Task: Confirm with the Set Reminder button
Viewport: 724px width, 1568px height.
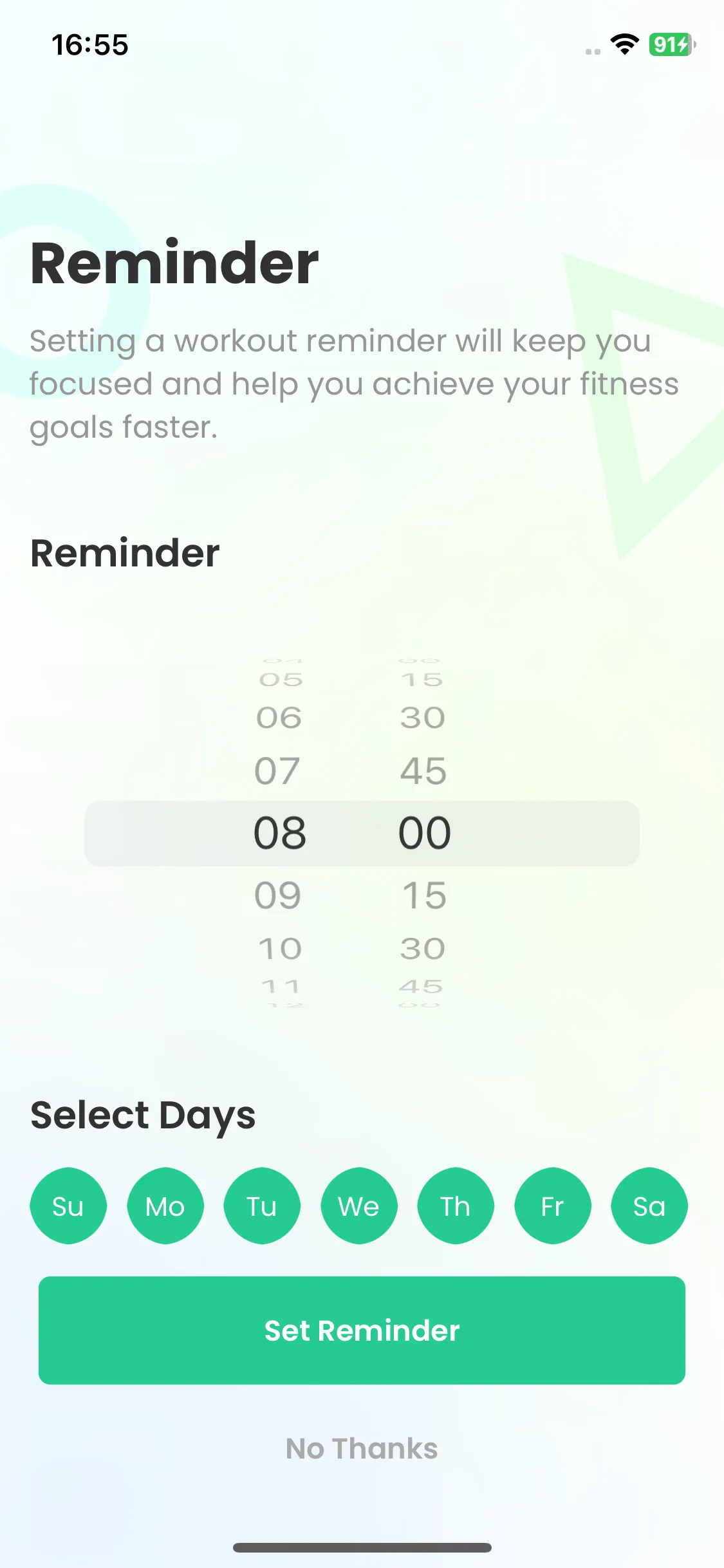Action: 362,1330
